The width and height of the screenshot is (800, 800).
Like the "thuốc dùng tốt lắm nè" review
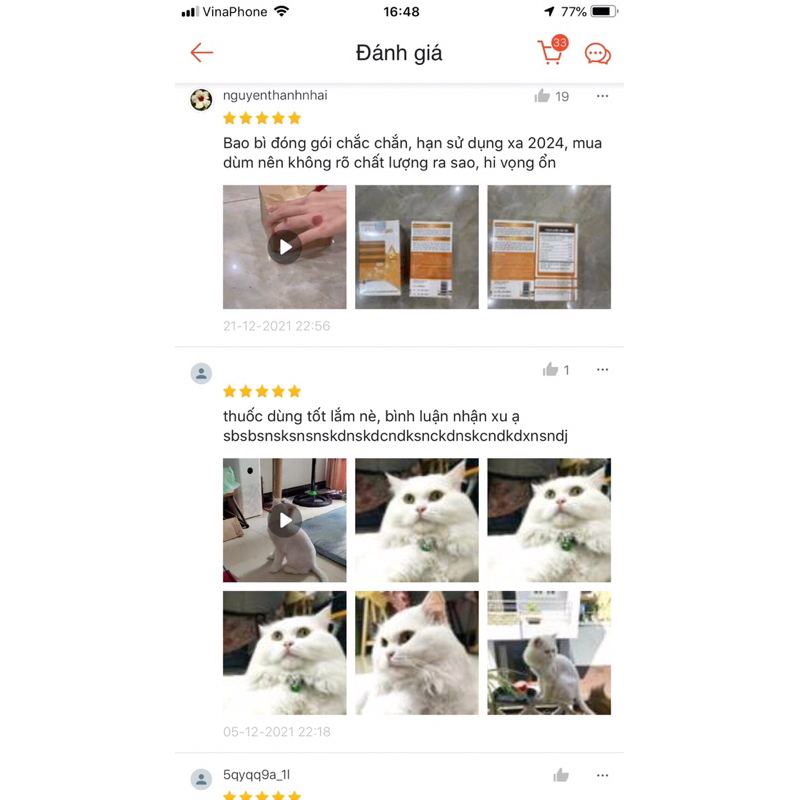pos(551,370)
